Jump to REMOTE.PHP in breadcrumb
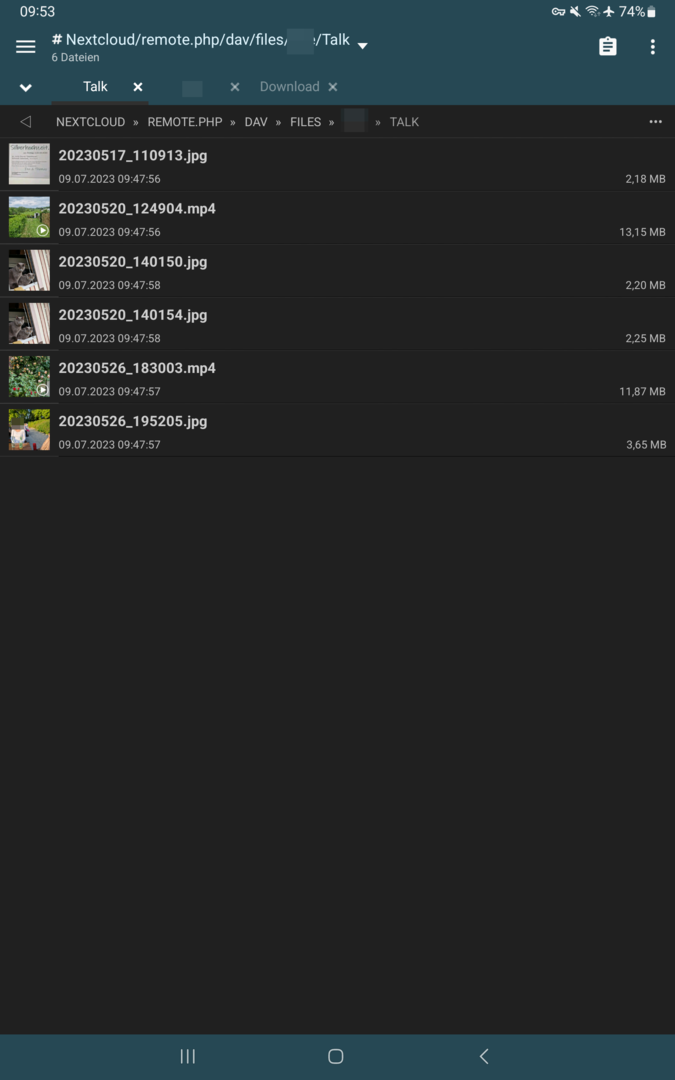This screenshot has width=675, height=1080. [x=184, y=122]
